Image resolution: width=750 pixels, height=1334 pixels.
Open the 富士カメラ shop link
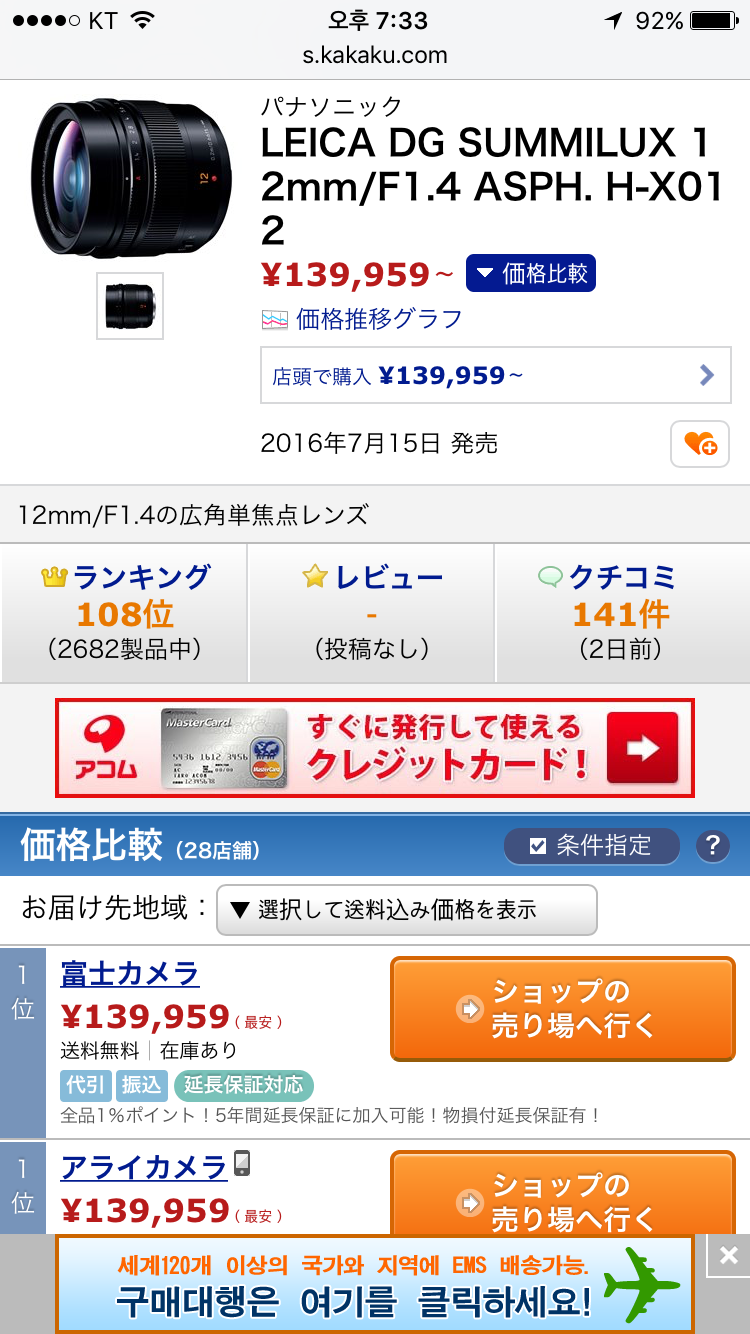pos(130,973)
